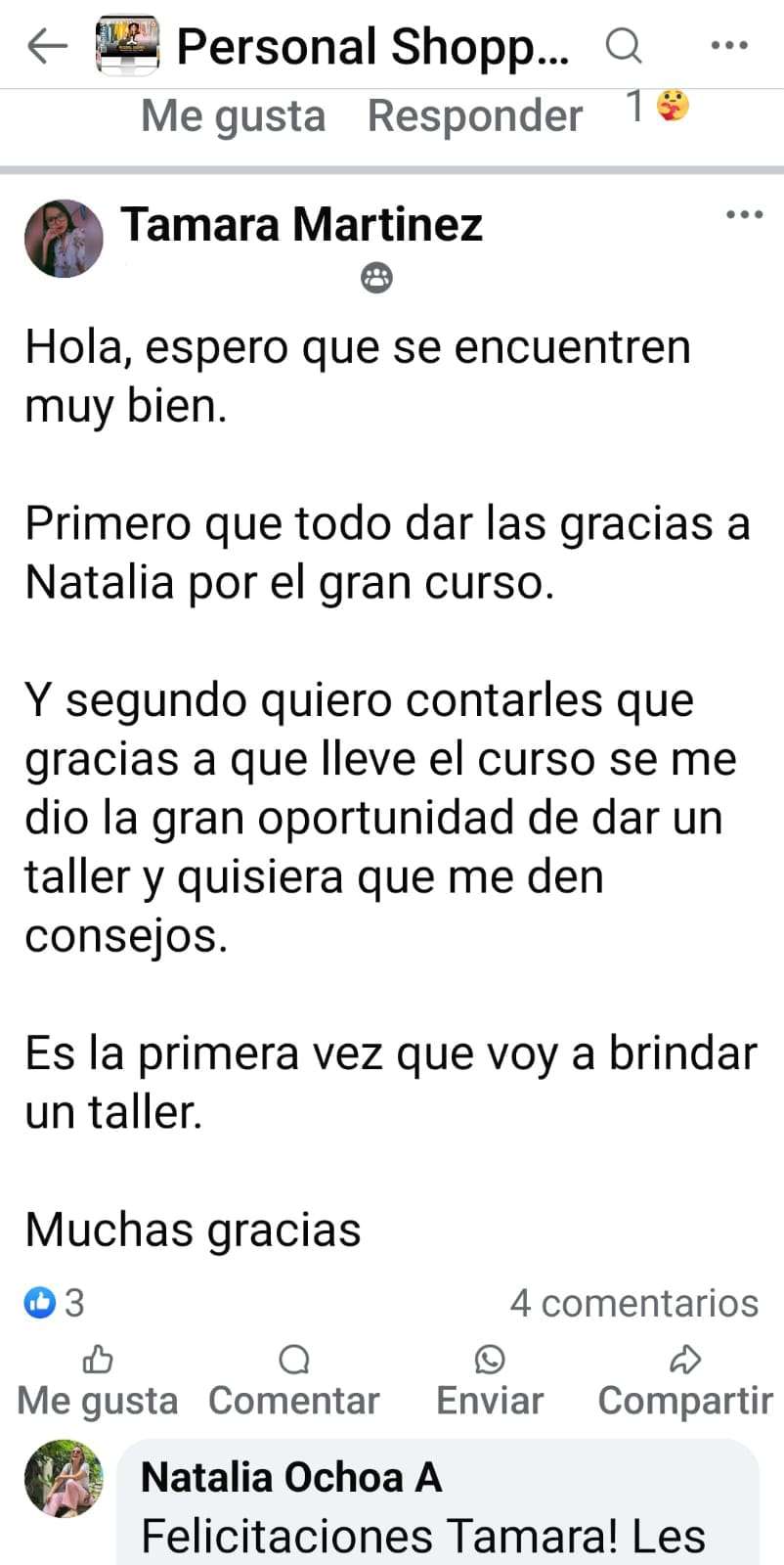
Task: Search within the Personal Shopper group
Action: 623,45
